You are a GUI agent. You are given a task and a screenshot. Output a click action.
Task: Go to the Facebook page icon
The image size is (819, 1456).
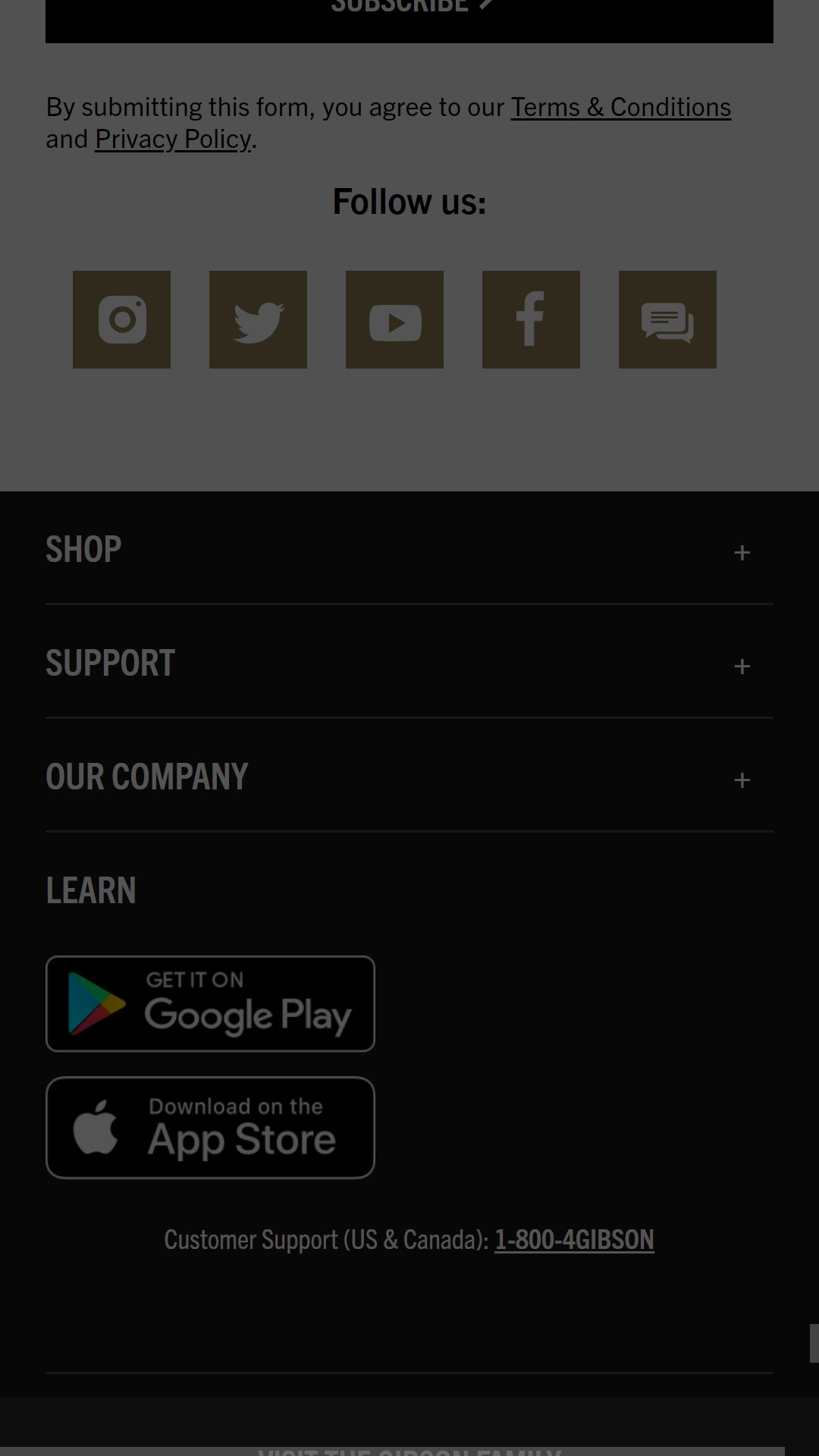coord(531,319)
